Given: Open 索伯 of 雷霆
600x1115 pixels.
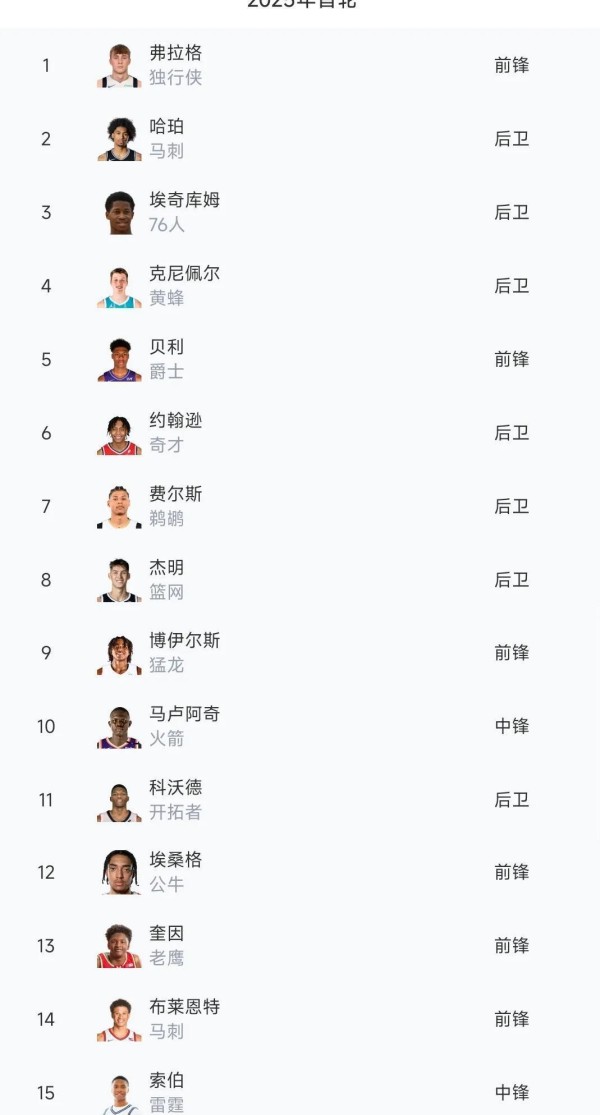Looking at the screenshot, I should [x=300, y=1086].
